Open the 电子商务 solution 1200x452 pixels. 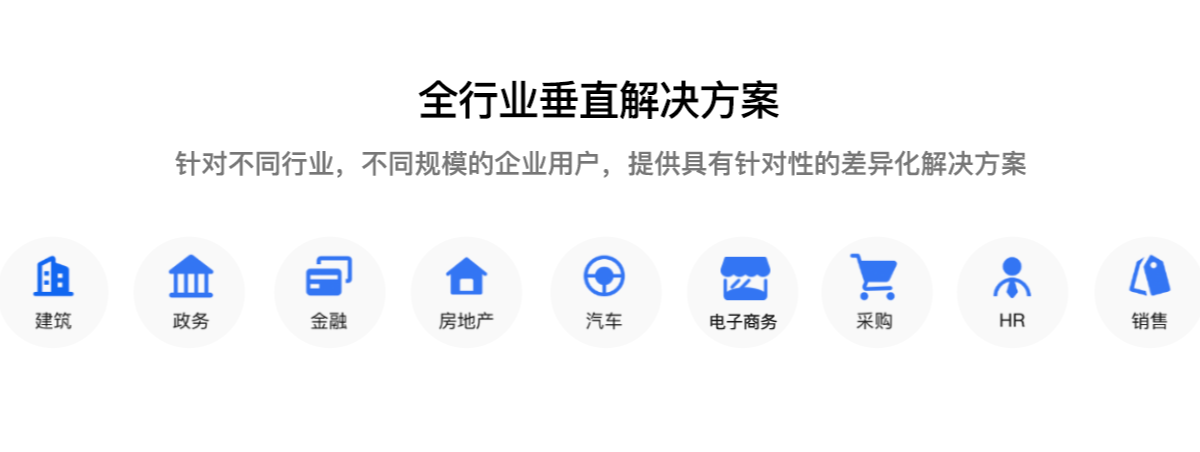[x=742, y=291]
